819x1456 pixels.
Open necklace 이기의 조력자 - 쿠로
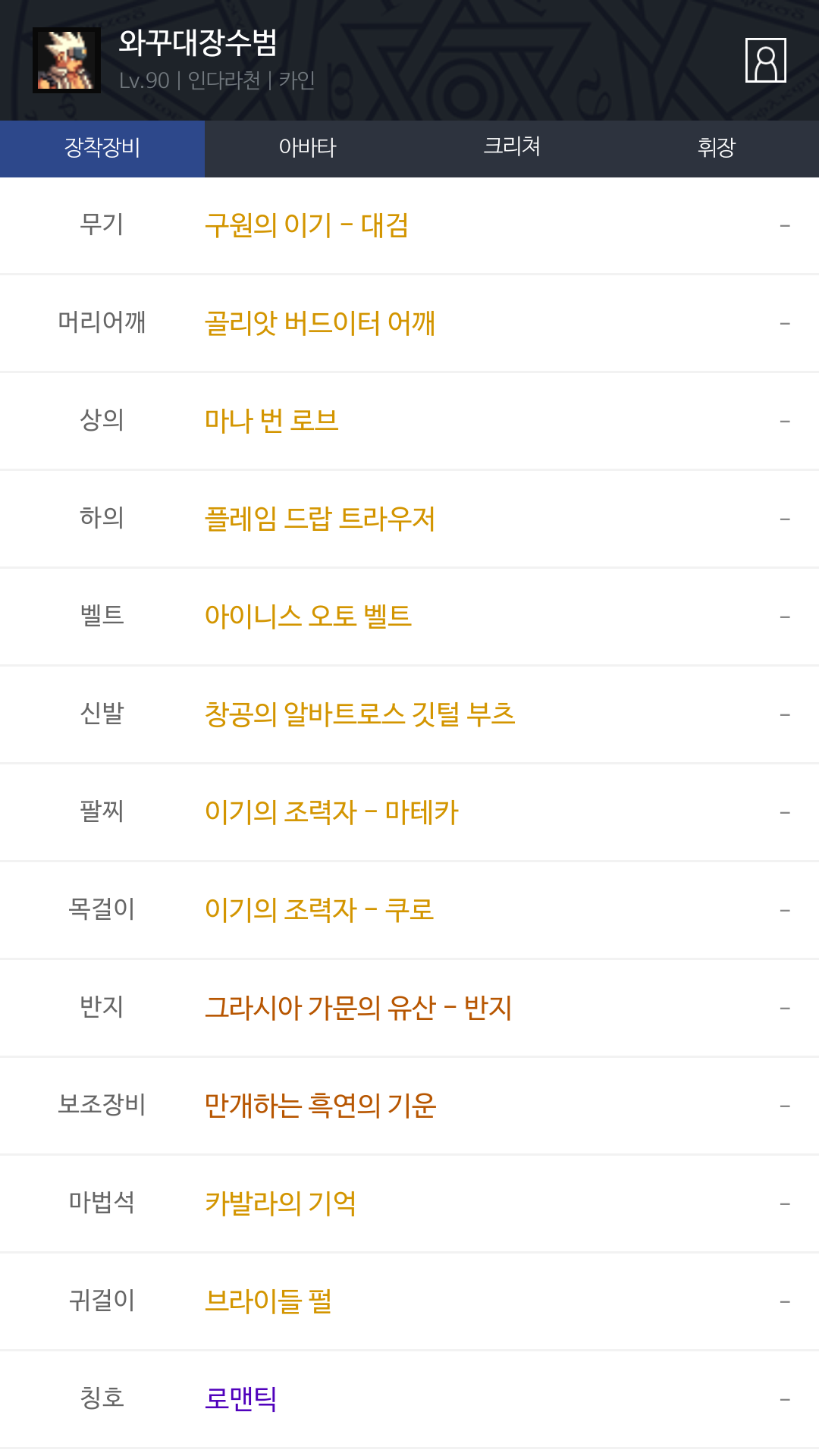[319, 910]
